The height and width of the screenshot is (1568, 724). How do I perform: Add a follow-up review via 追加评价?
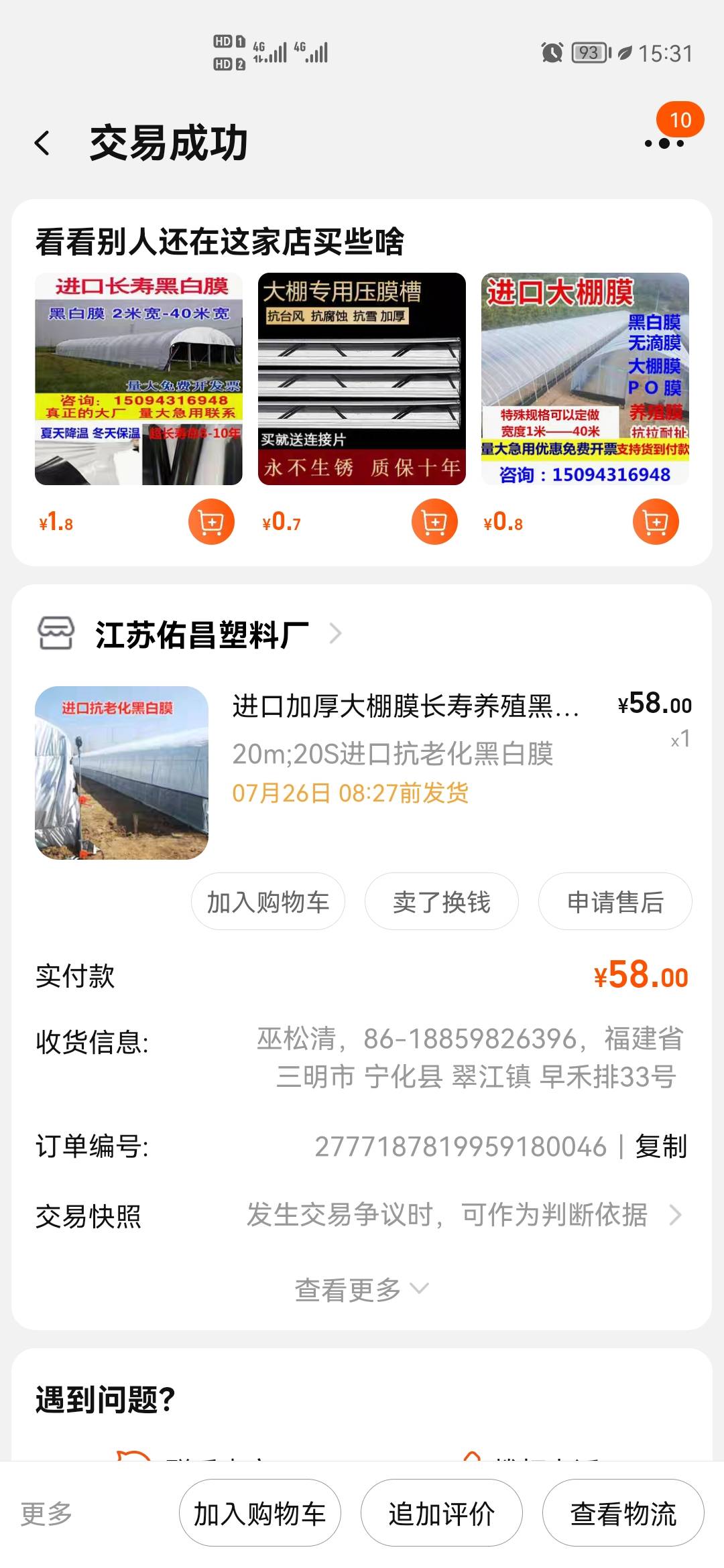[442, 1514]
